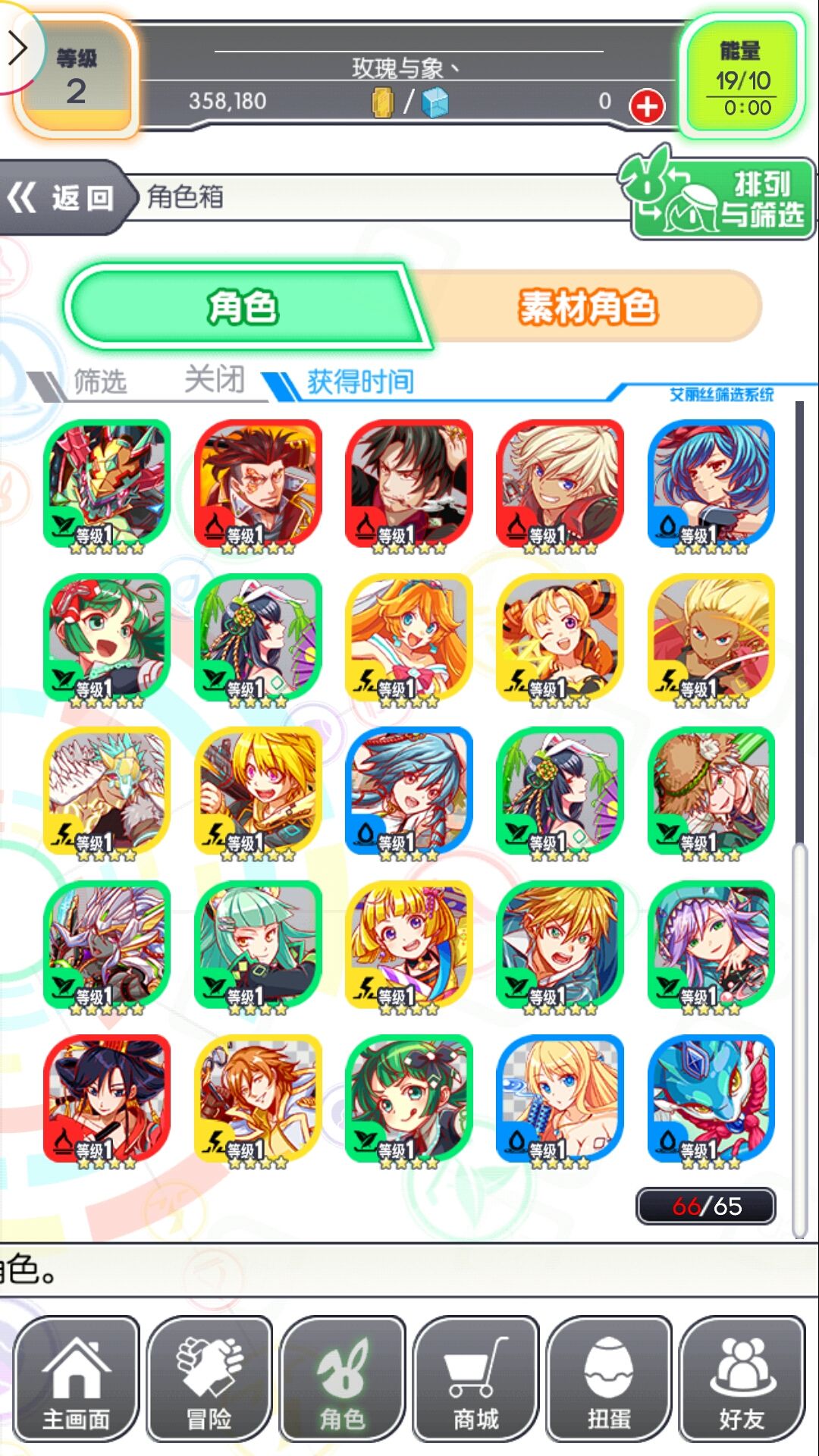Open the 扭蛋 gacha page

tap(609, 1379)
